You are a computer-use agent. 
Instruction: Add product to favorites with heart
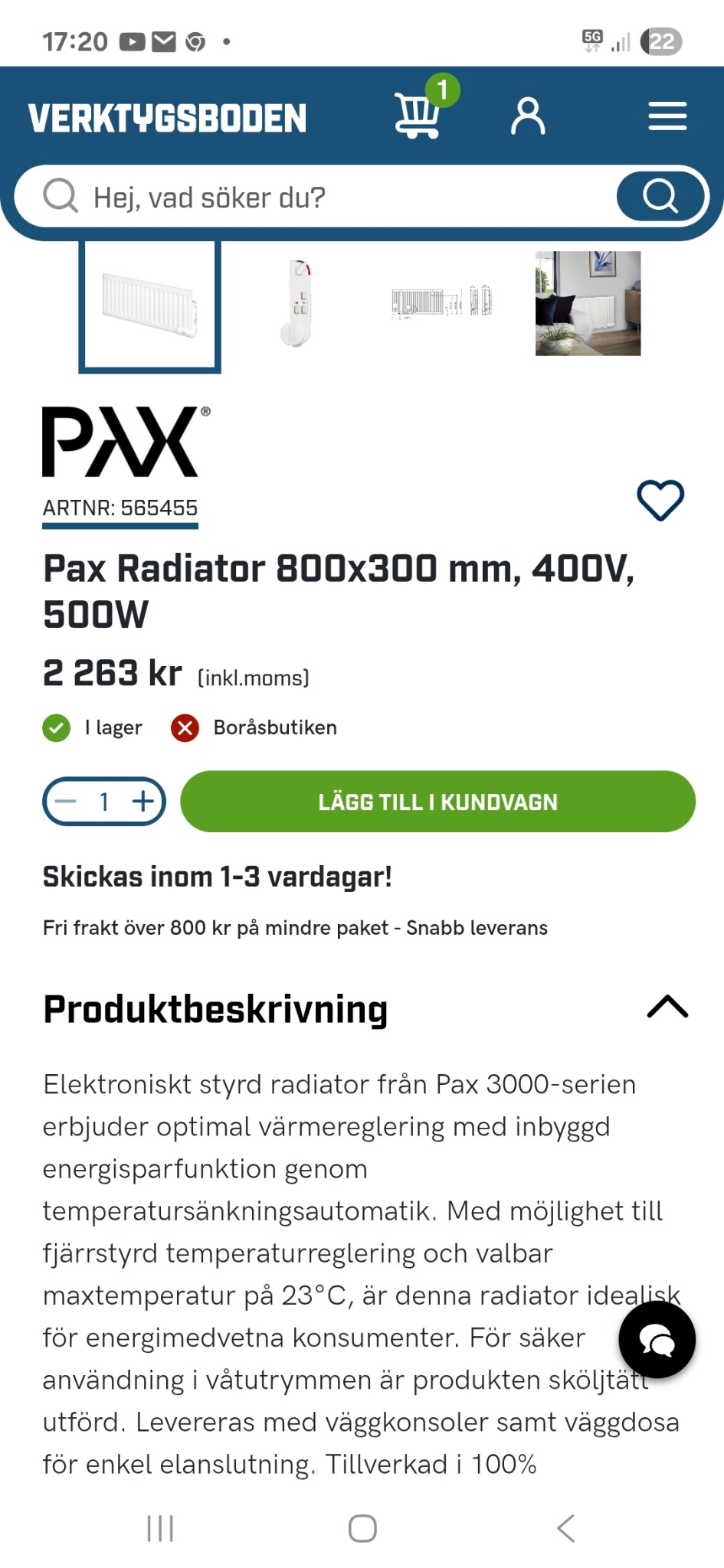click(x=660, y=501)
